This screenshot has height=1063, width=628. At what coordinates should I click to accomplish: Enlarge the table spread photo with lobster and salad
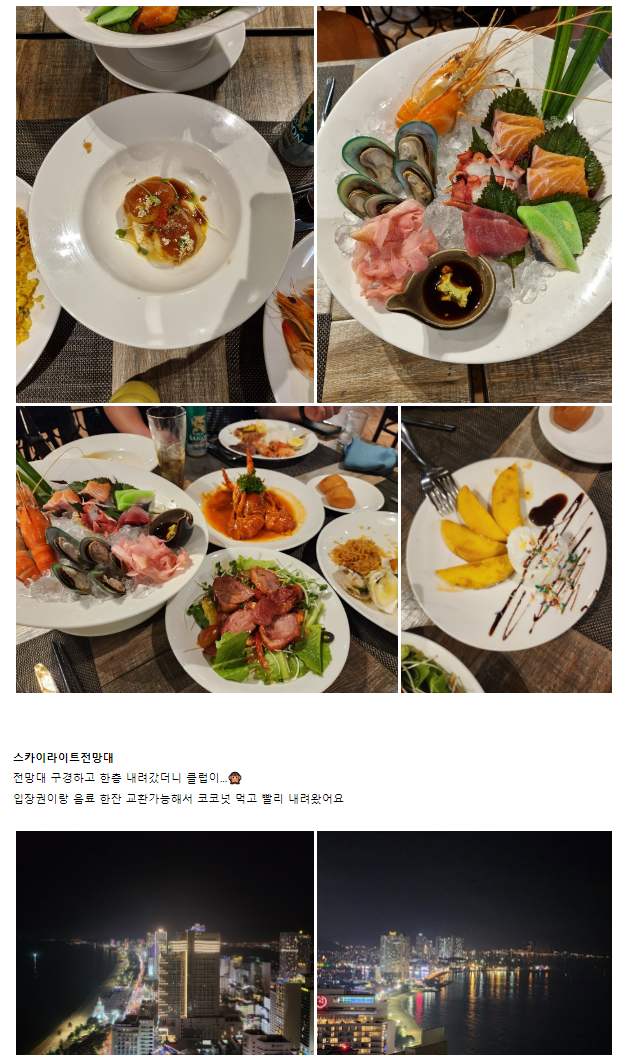tap(206, 549)
